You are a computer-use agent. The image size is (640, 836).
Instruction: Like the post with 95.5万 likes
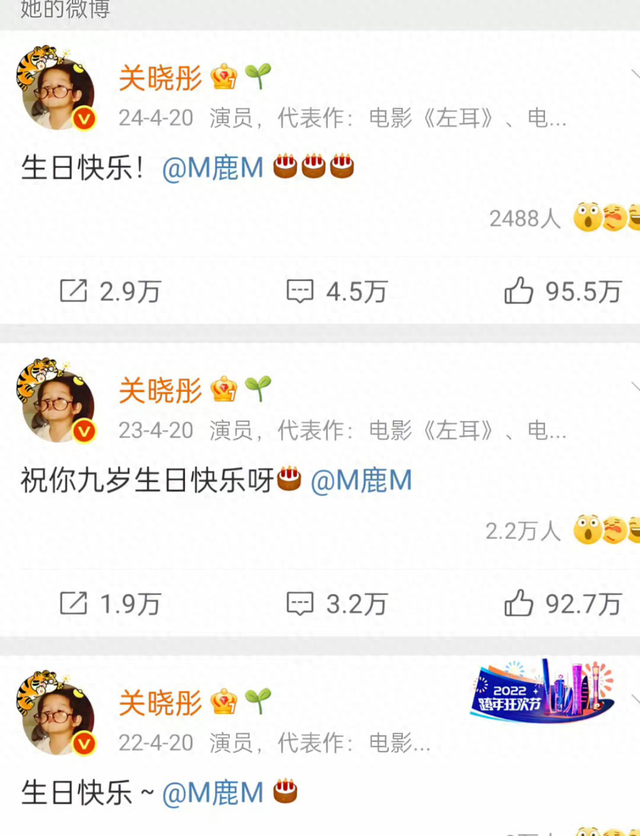[x=563, y=291]
